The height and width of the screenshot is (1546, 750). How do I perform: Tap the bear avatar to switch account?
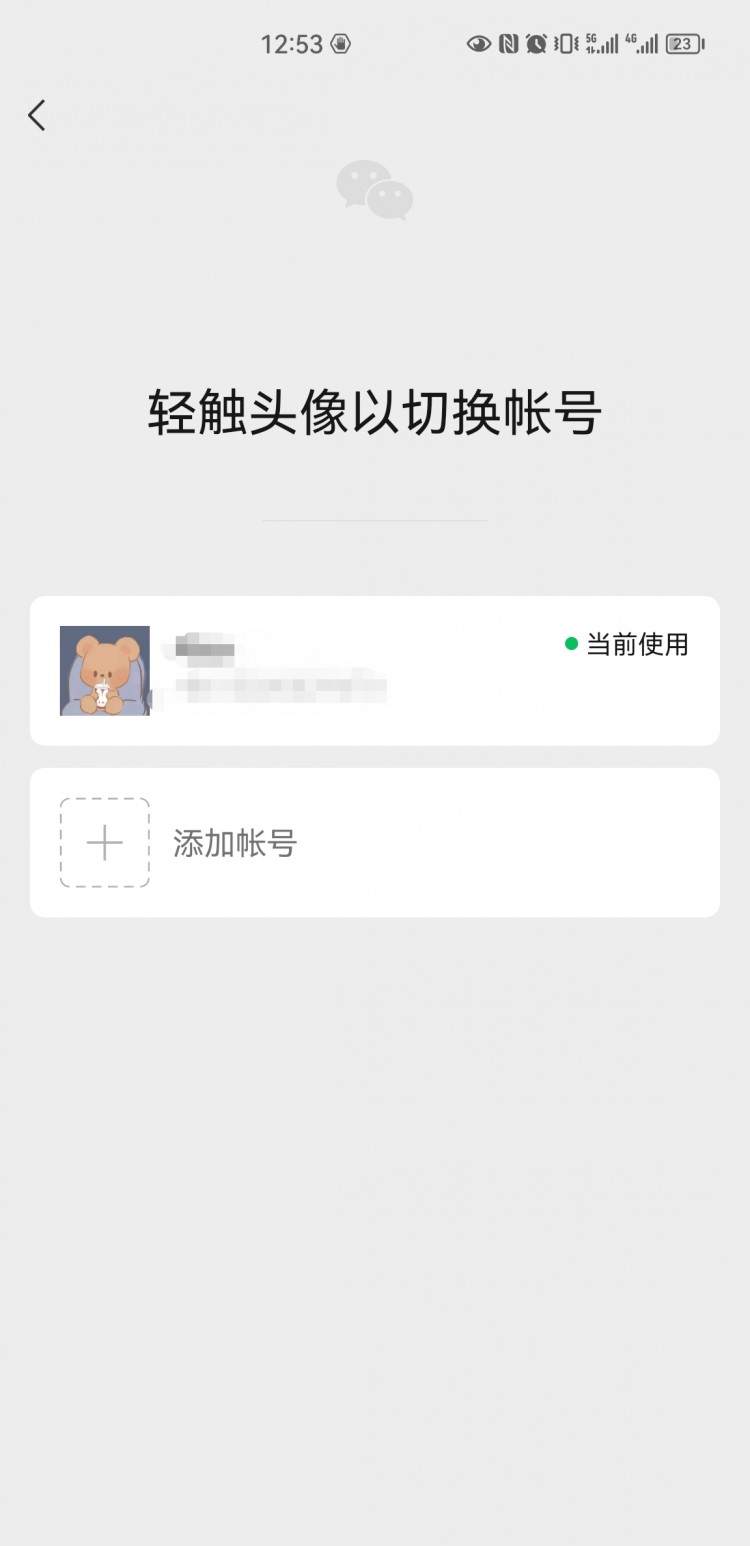(x=104, y=670)
